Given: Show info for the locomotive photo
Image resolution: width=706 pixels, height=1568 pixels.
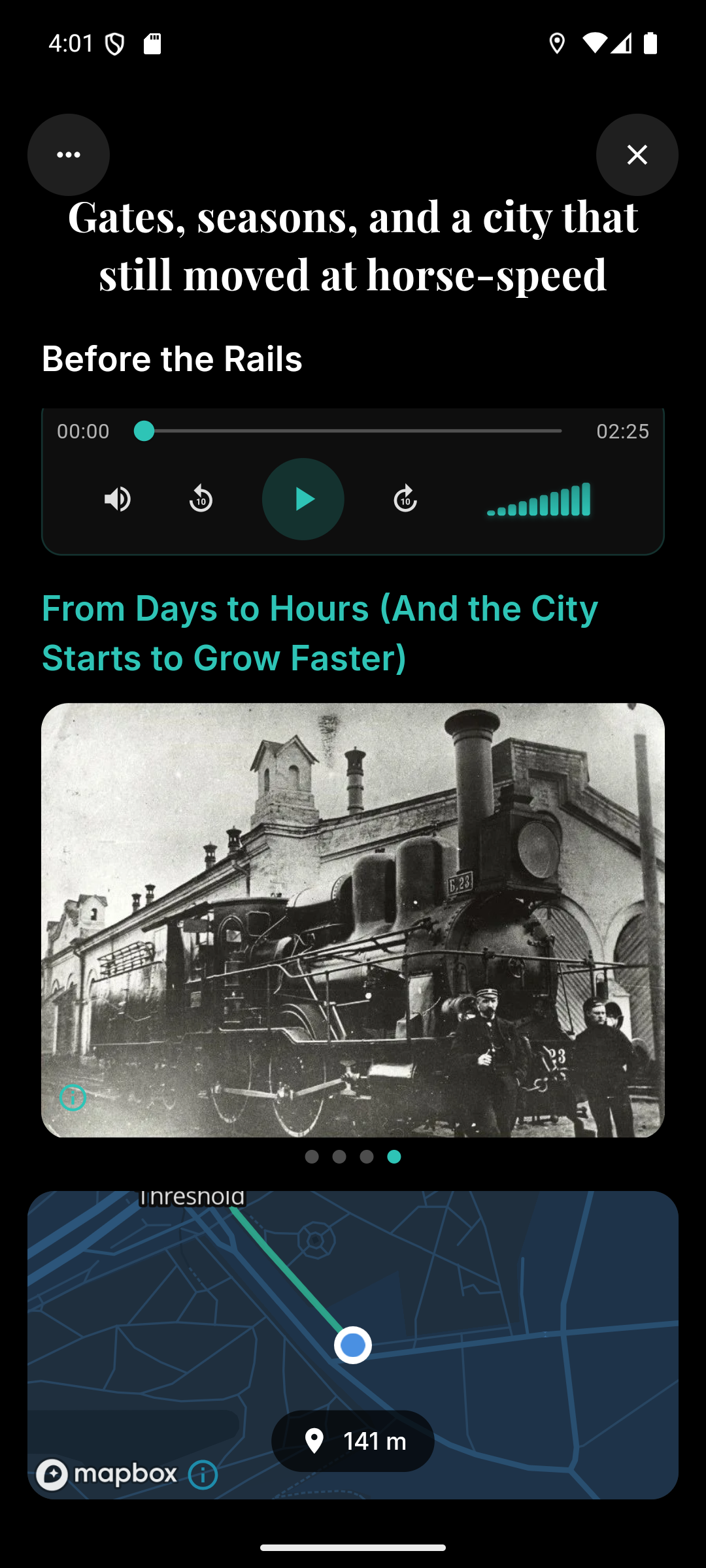Looking at the screenshot, I should pos(73,1098).
